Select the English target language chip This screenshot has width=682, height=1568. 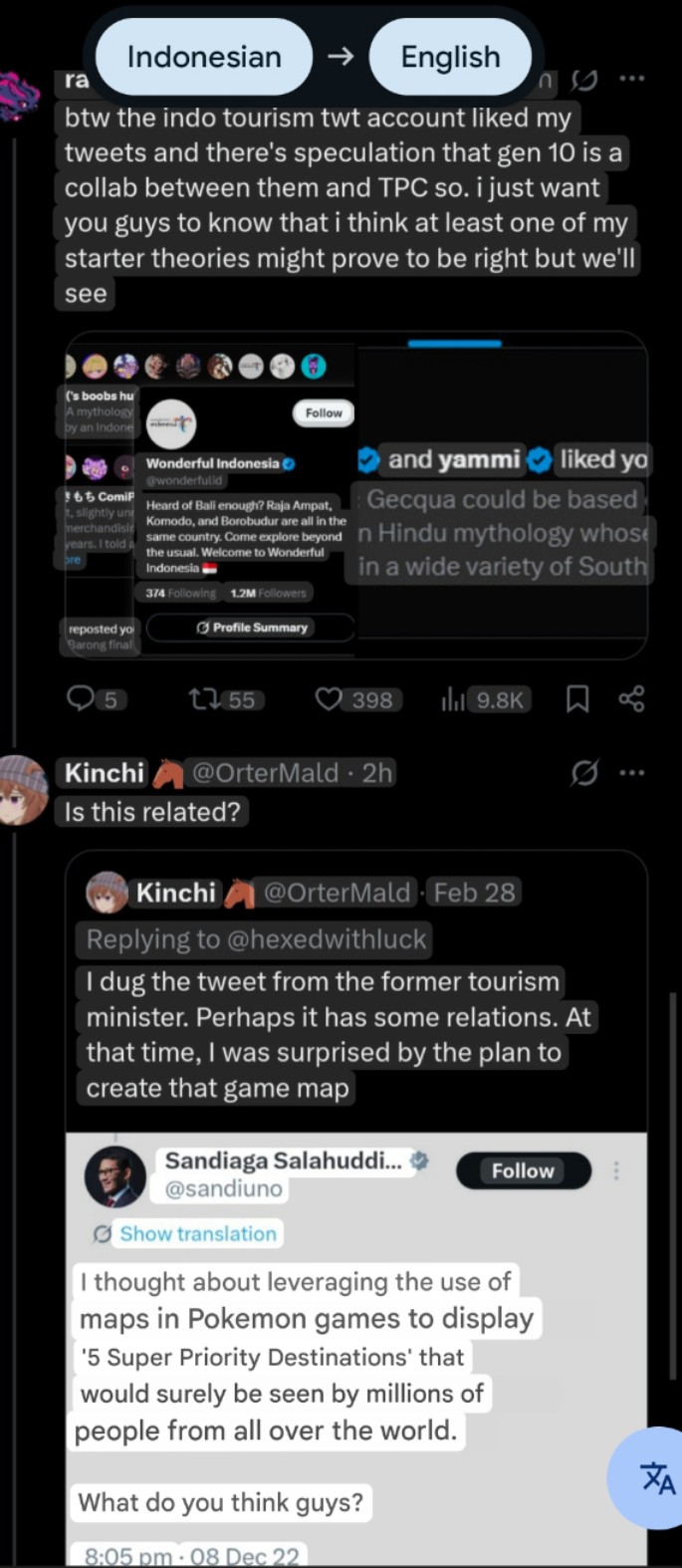pyautogui.click(x=450, y=57)
